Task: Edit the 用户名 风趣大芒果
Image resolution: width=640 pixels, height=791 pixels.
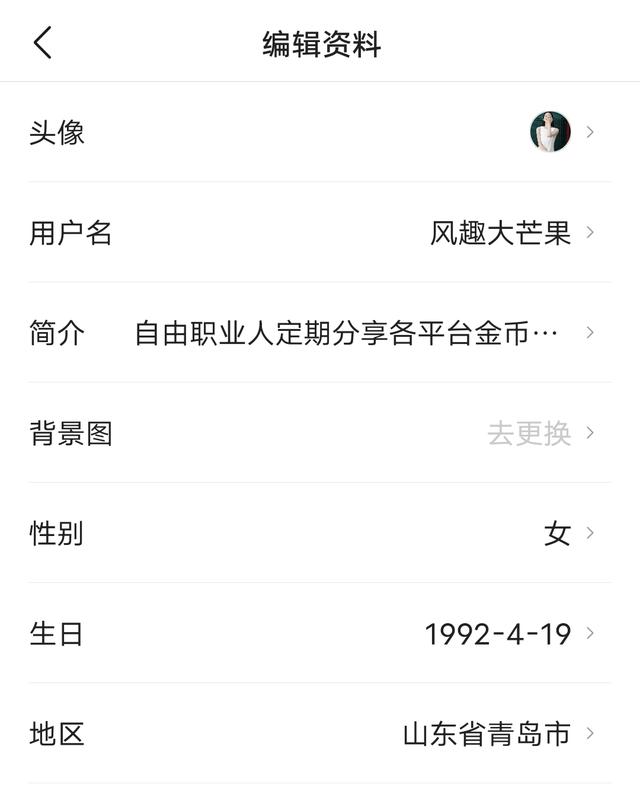Action: tap(320, 233)
